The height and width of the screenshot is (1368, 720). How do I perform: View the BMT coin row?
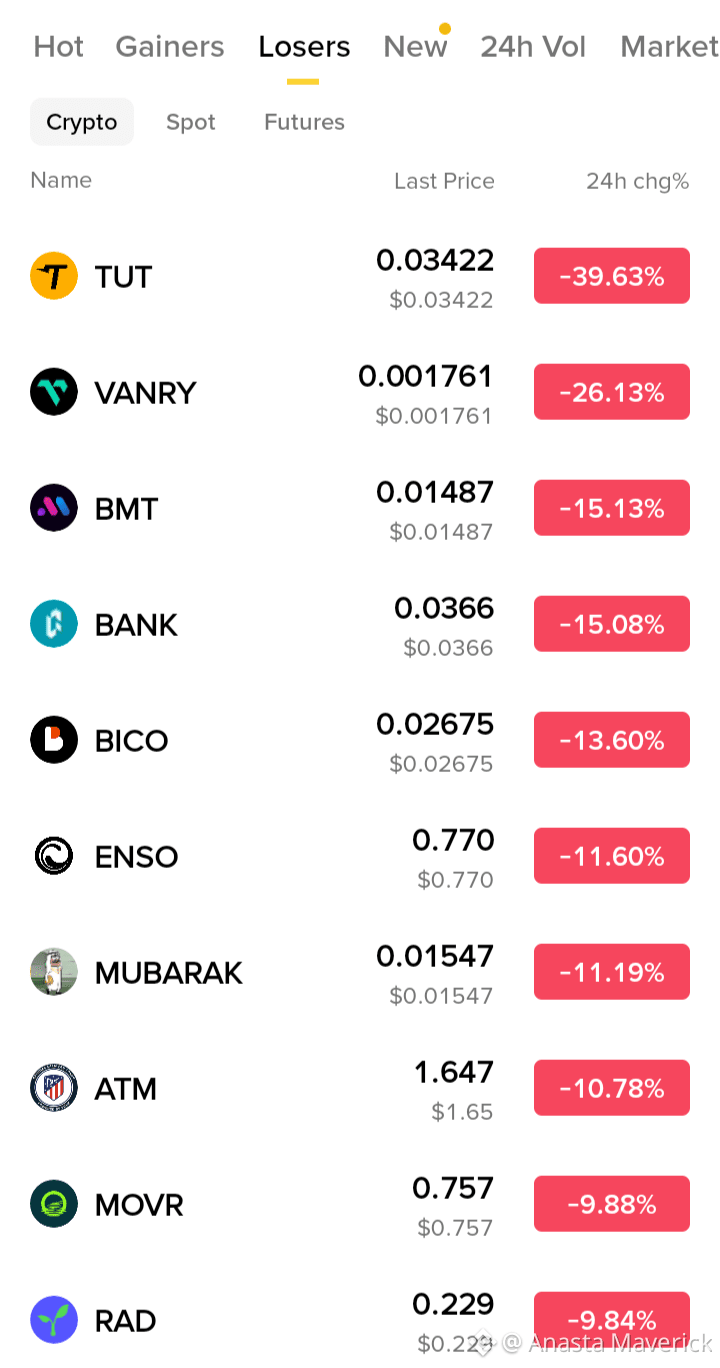[360, 508]
